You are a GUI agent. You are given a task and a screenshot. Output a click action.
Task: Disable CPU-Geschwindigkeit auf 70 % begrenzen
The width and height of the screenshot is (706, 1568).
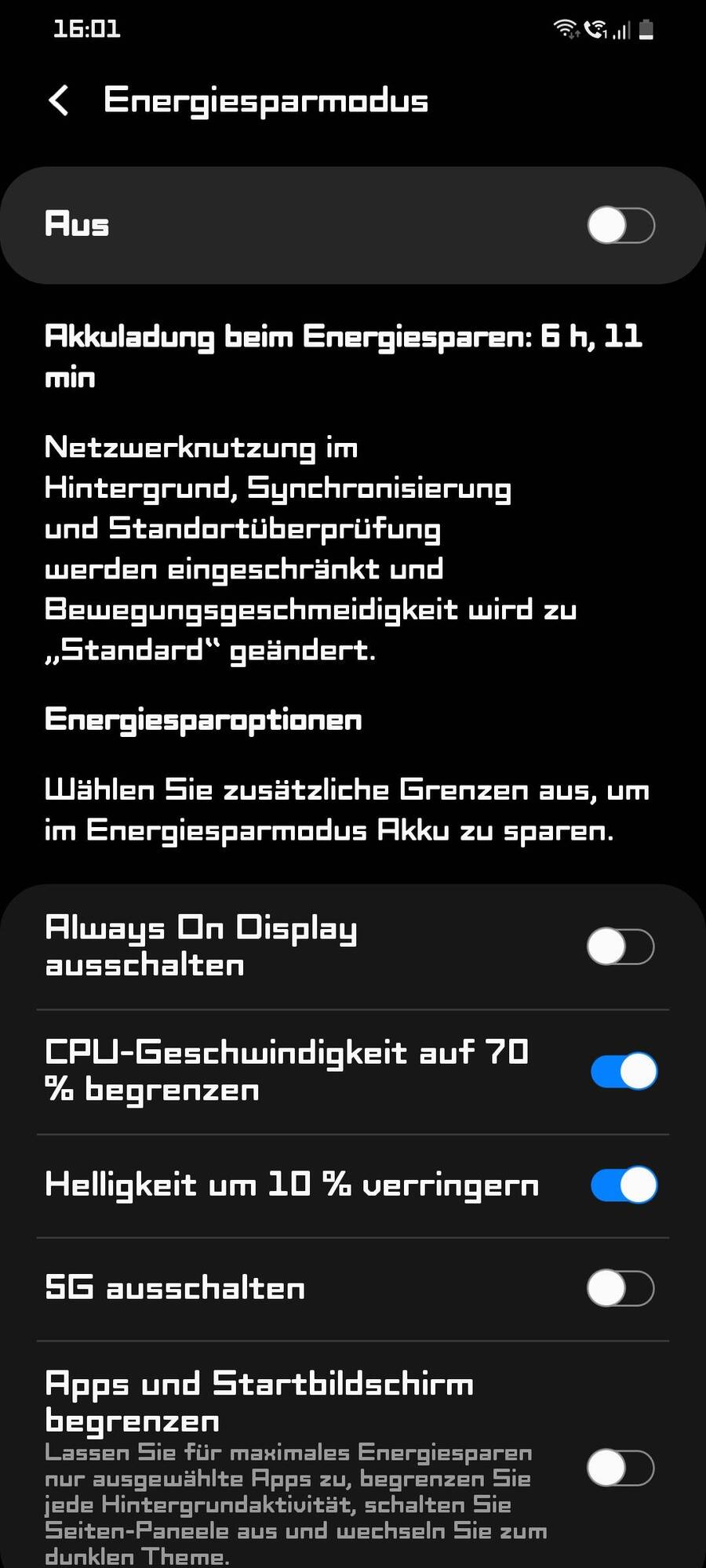(x=622, y=1070)
